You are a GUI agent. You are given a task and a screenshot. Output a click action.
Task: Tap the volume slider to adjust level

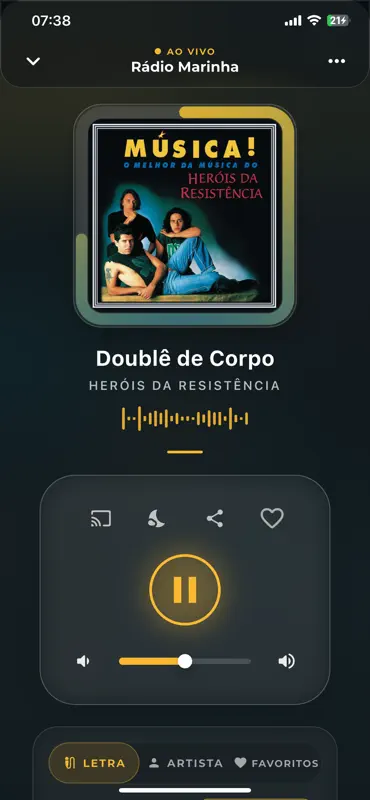[185, 661]
